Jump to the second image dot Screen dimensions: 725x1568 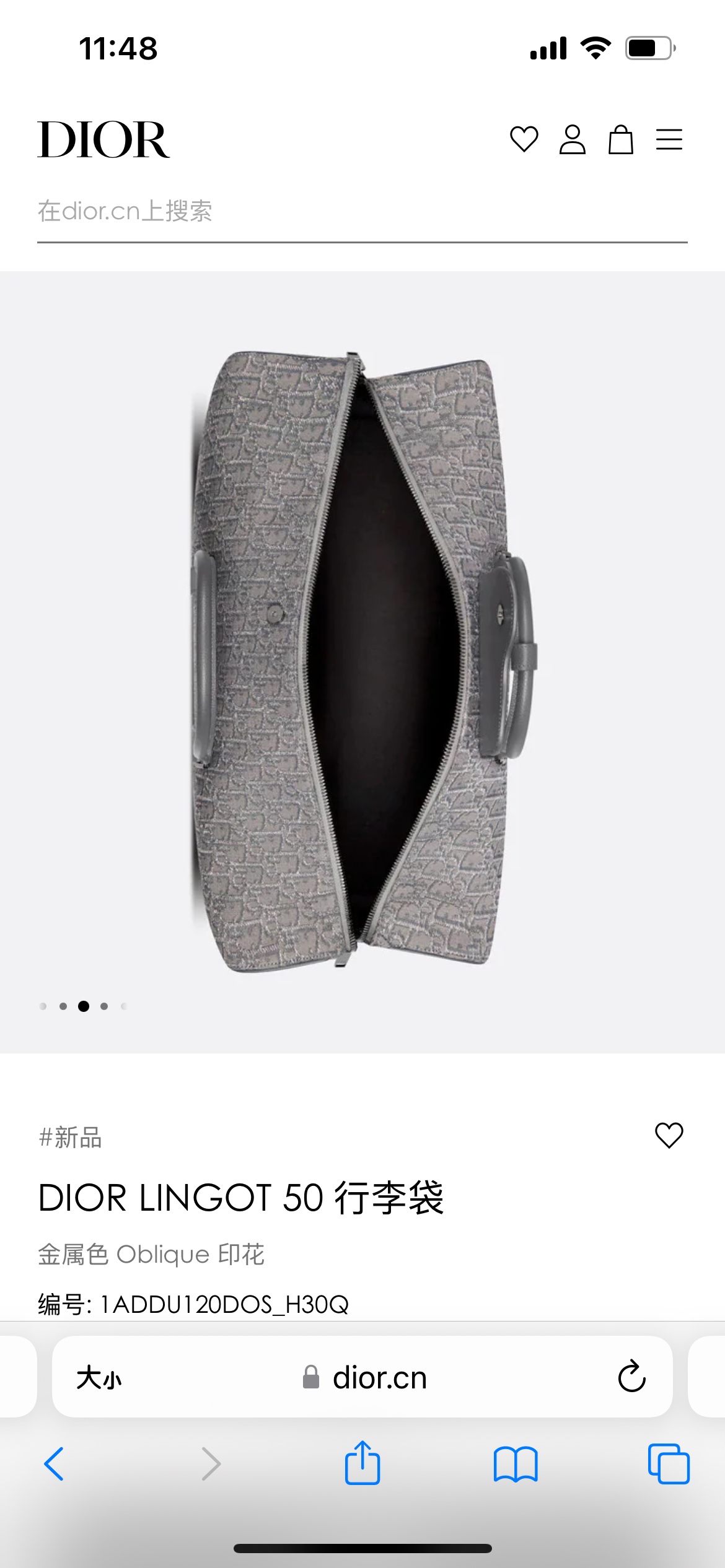[63, 1006]
